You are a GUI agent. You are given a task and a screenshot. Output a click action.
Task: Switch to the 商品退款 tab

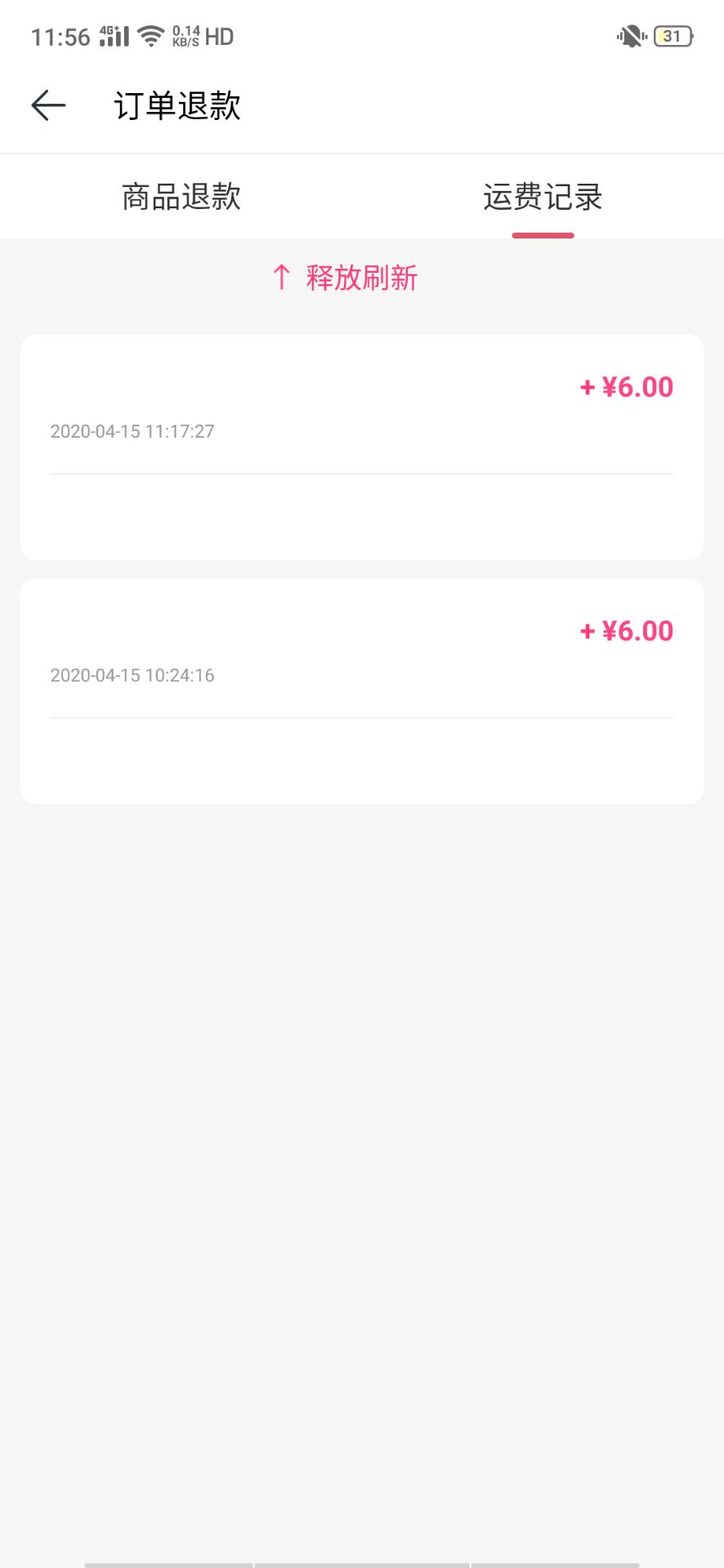coord(181,197)
